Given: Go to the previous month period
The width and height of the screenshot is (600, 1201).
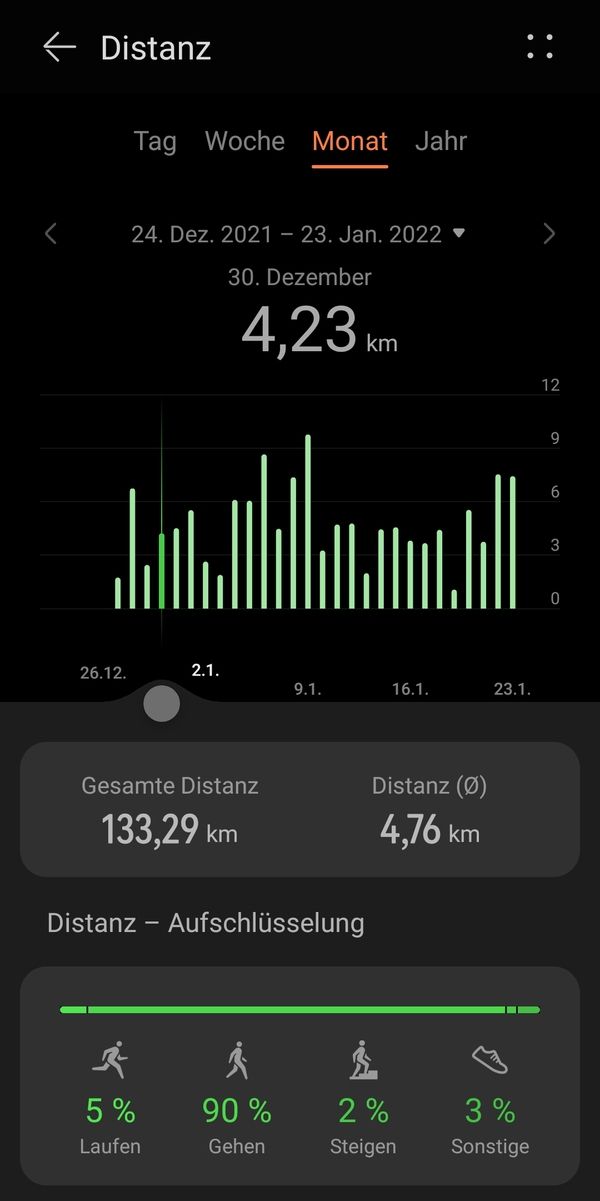Looking at the screenshot, I should pos(51,234).
